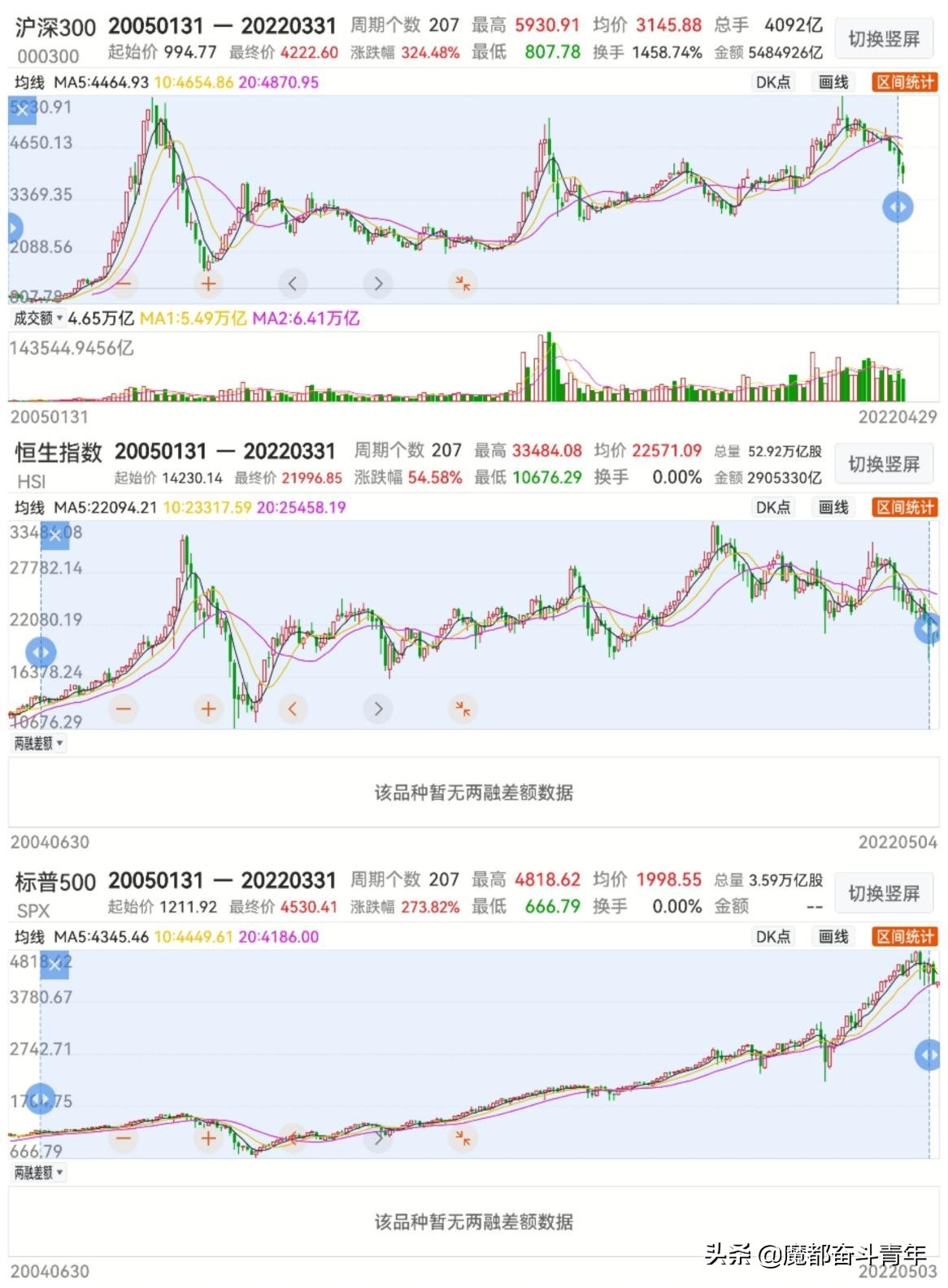Zoom out the 沪深300 chart using the minus icon

tap(123, 284)
